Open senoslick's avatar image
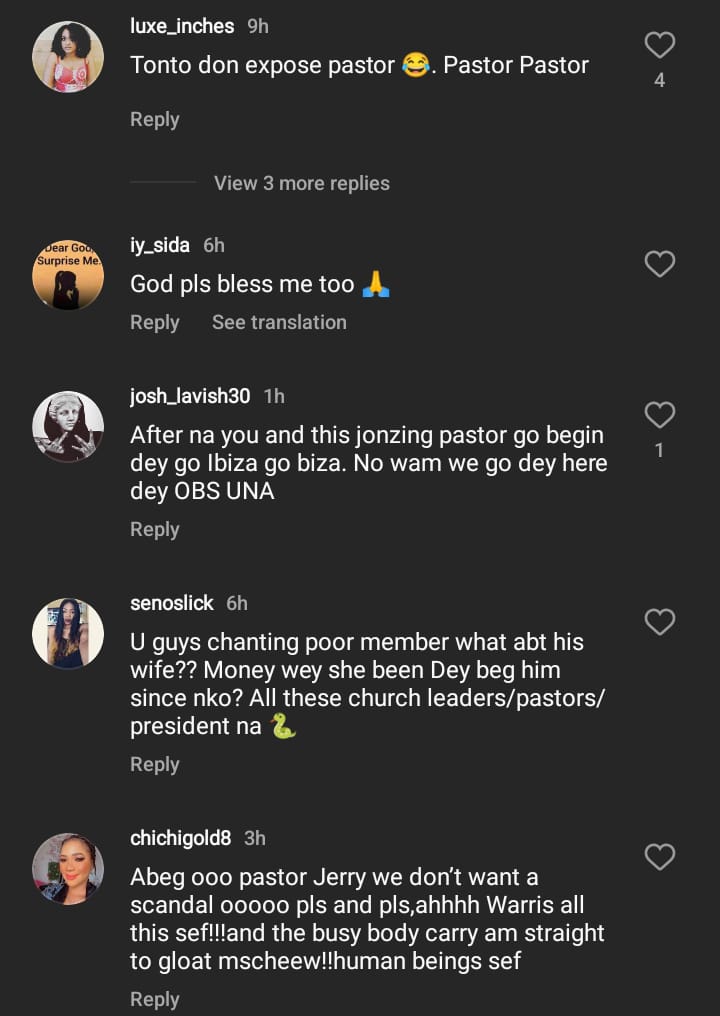The width and height of the screenshot is (720, 1016). tap(67, 632)
